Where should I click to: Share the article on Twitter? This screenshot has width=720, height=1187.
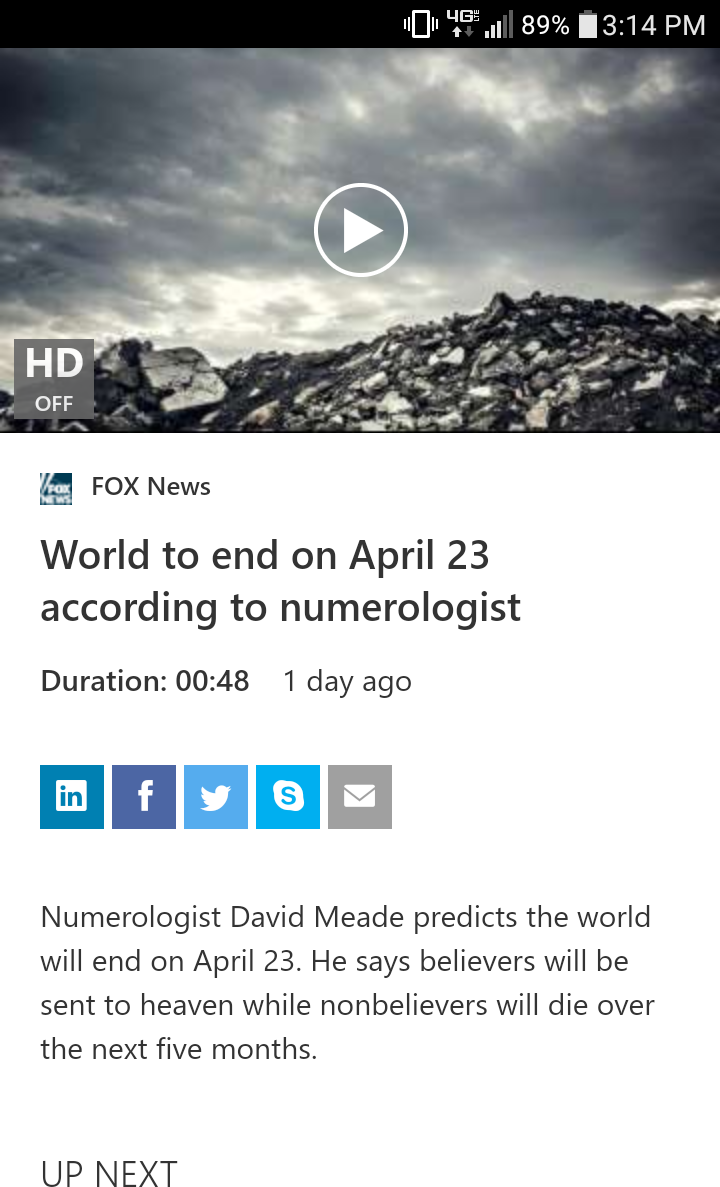tap(216, 797)
